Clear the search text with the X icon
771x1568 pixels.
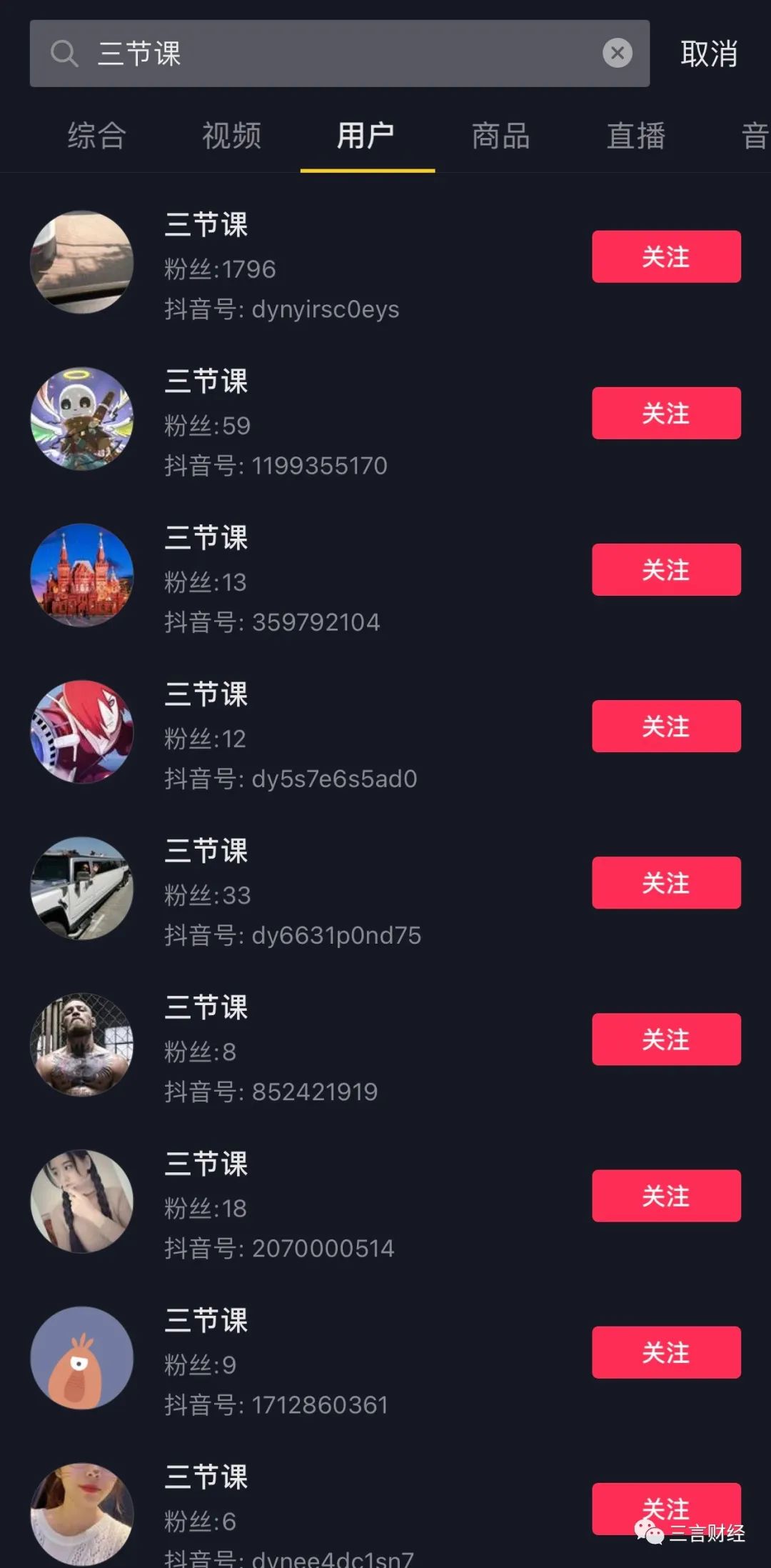[x=618, y=53]
